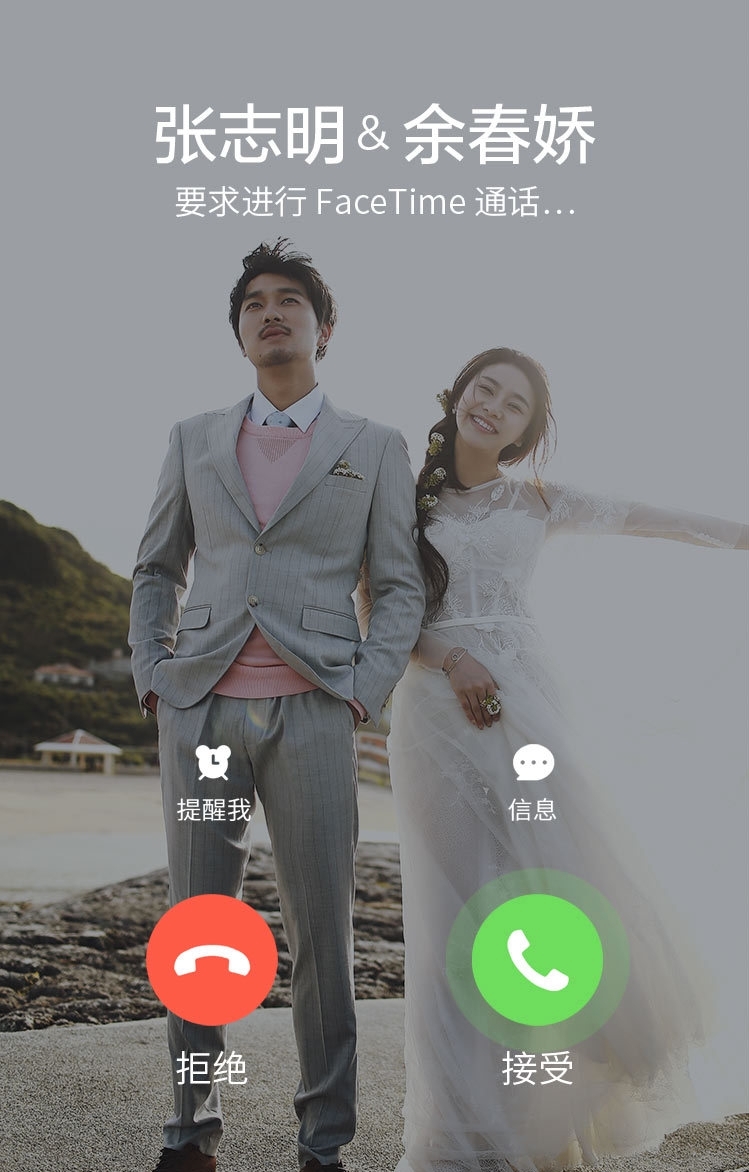Accept the FaceTime call
Screen dimensions: 749x1172
point(537,959)
